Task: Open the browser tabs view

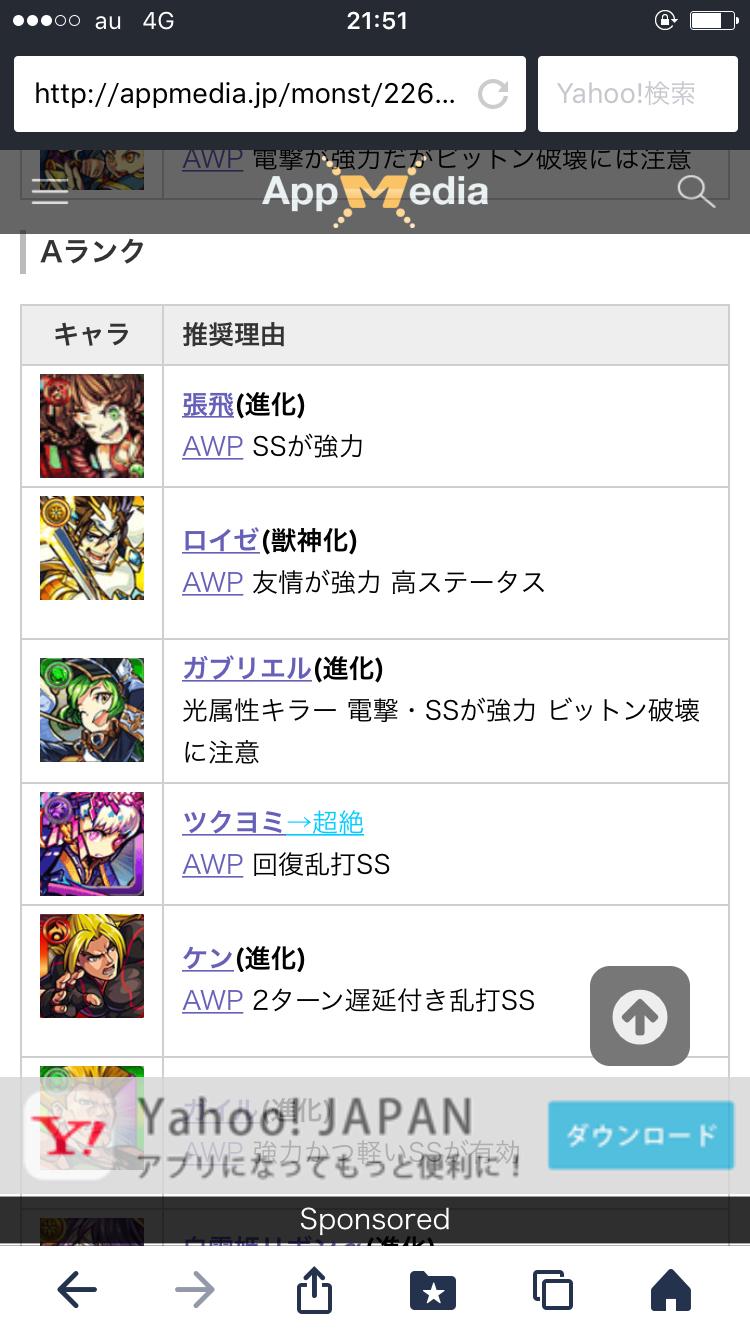Action: click(552, 1290)
